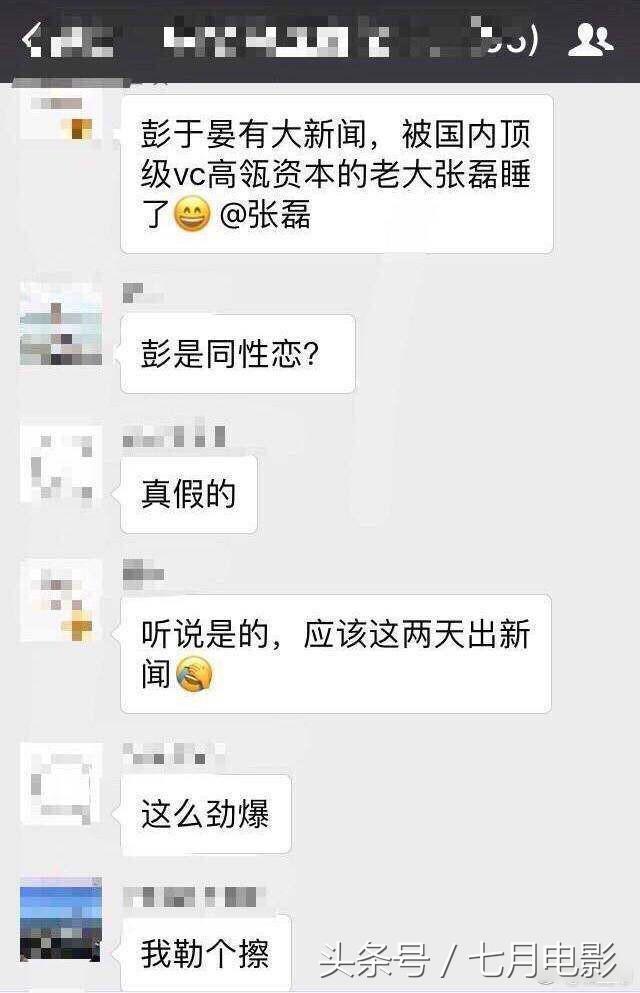
Task: Open the group members info icon
Action: click(x=590, y=40)
